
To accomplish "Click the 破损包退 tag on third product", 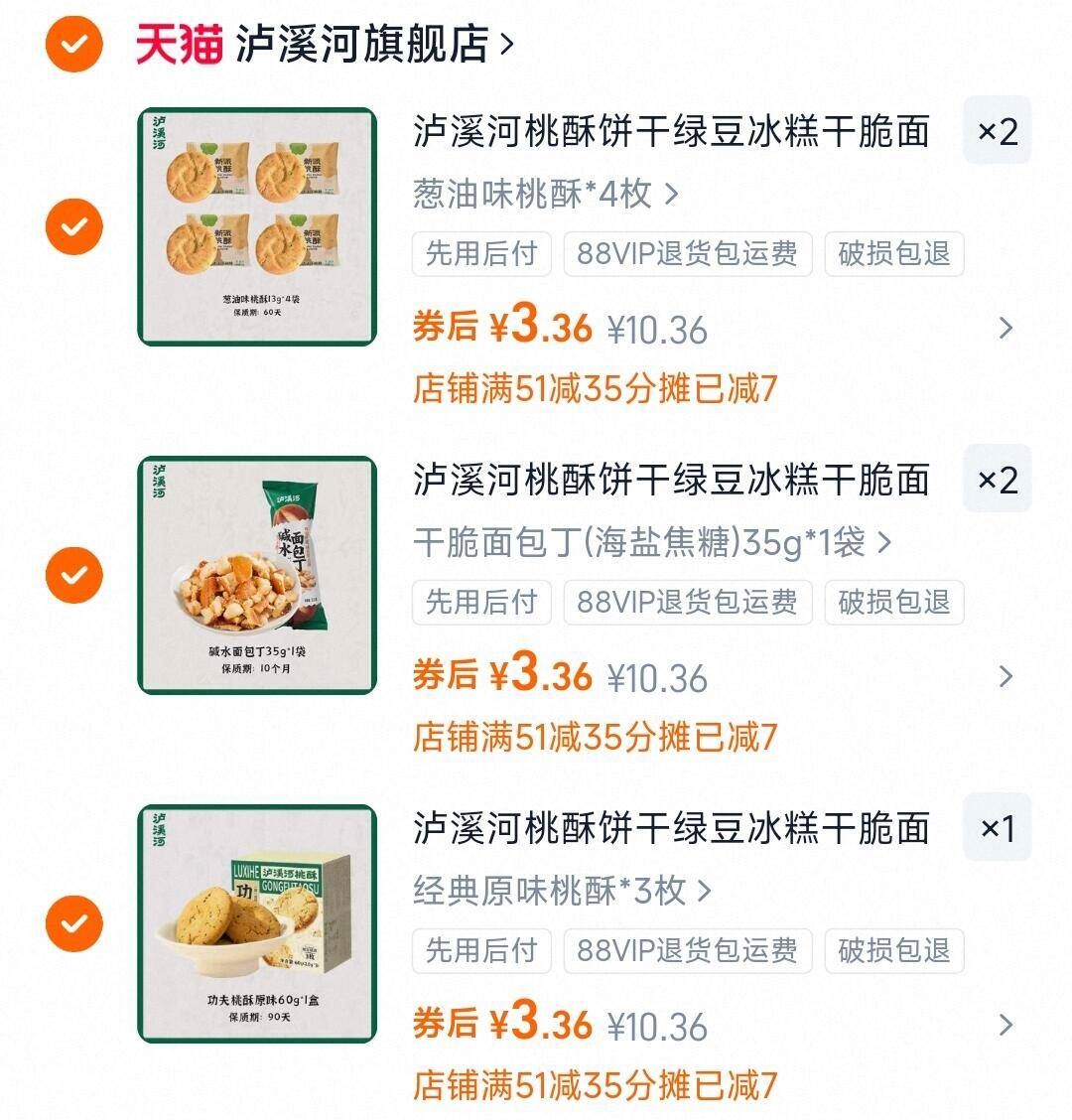I will 892,950.
